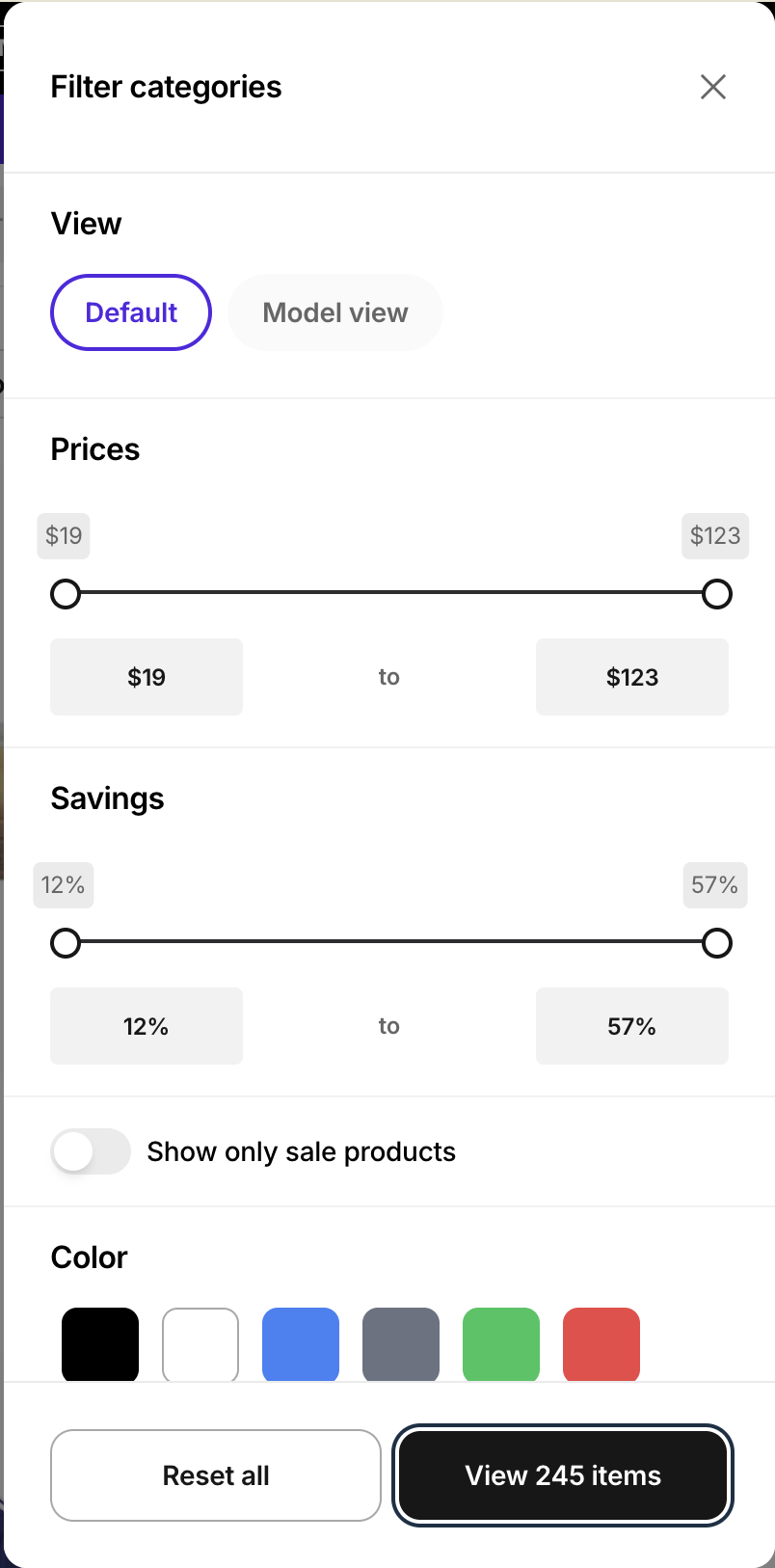Edit the $19 minimum price field
775x1568 pixels.
point(147,677)
